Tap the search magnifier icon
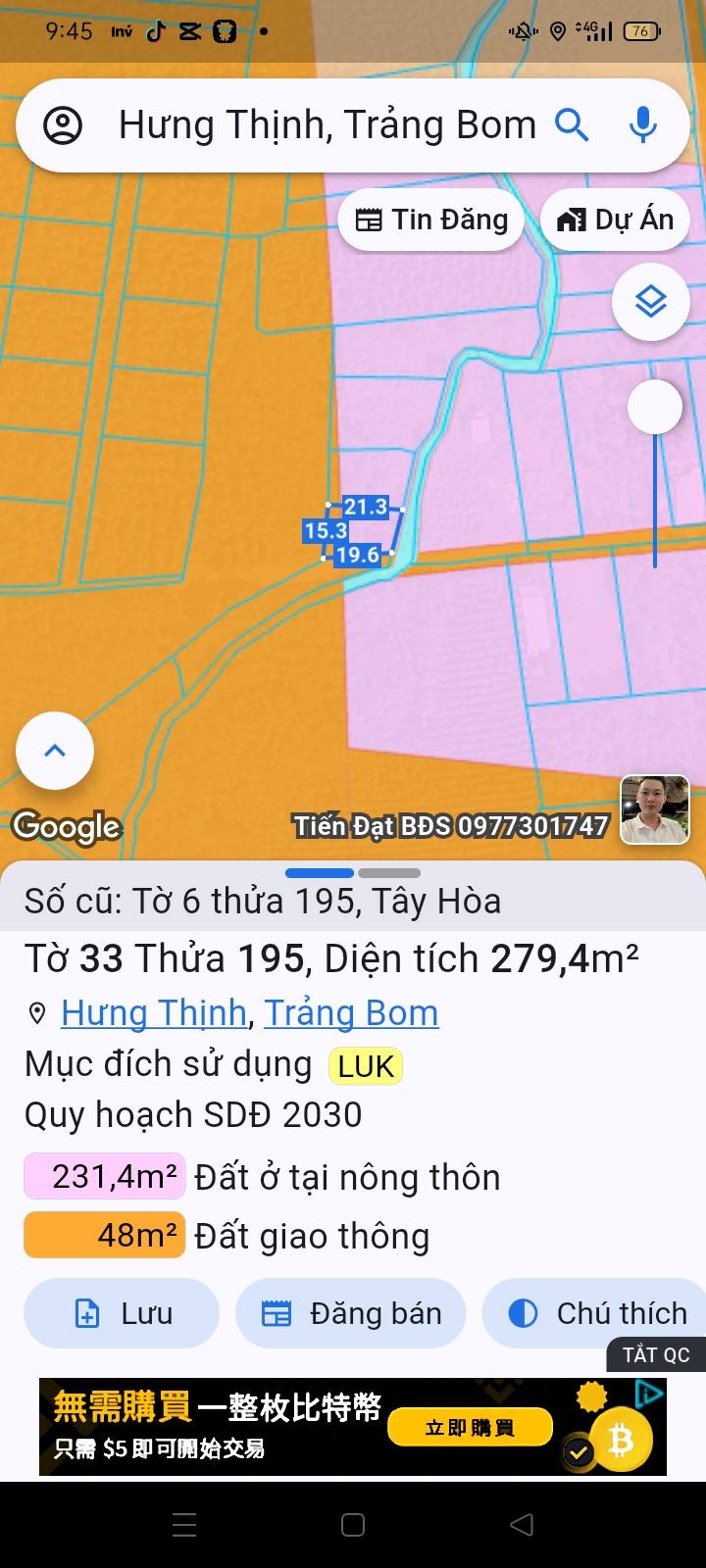Image resolution: width=706 pixels, height=1568 pixels. [x=572, y=125]
